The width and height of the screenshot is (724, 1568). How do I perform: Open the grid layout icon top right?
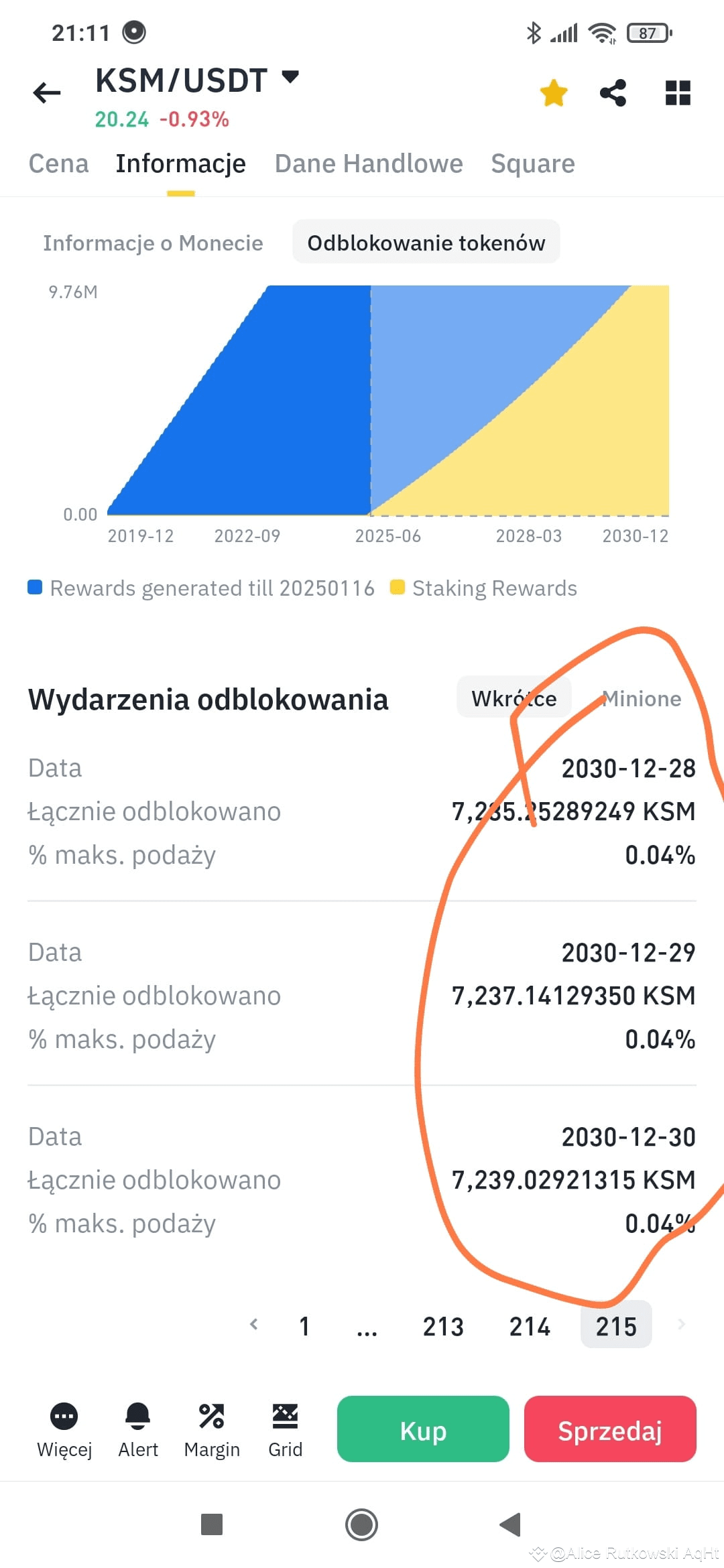click(x=677, y=92)
